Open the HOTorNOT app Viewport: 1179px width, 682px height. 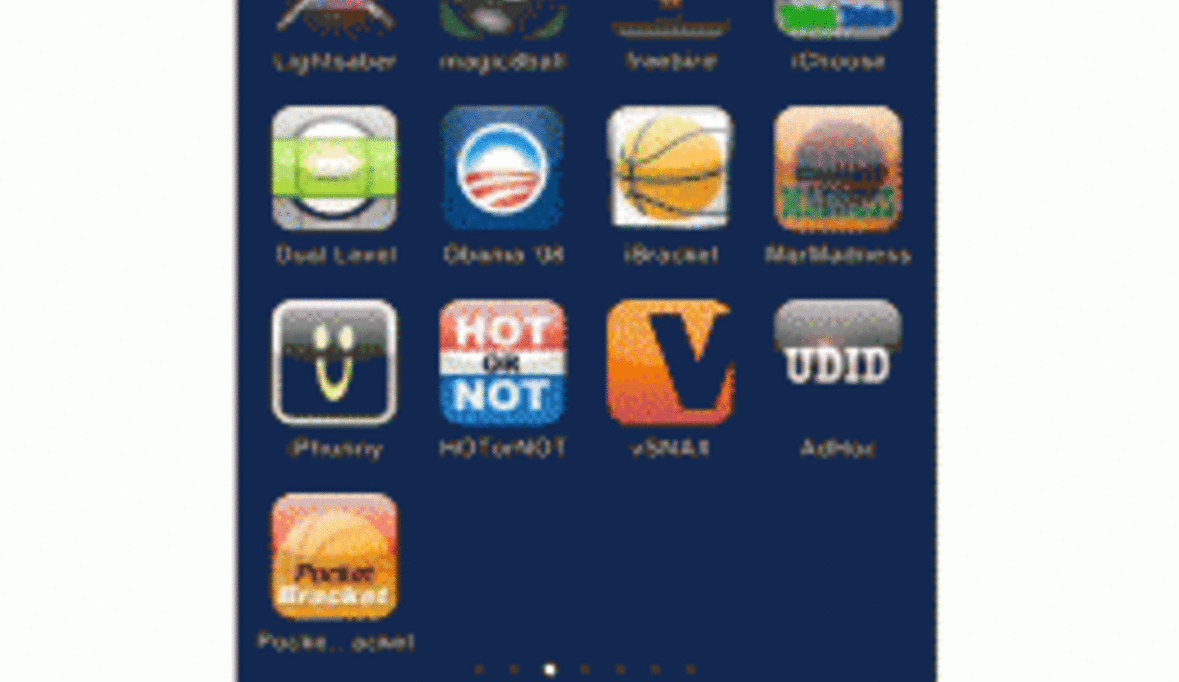(503, 362)
